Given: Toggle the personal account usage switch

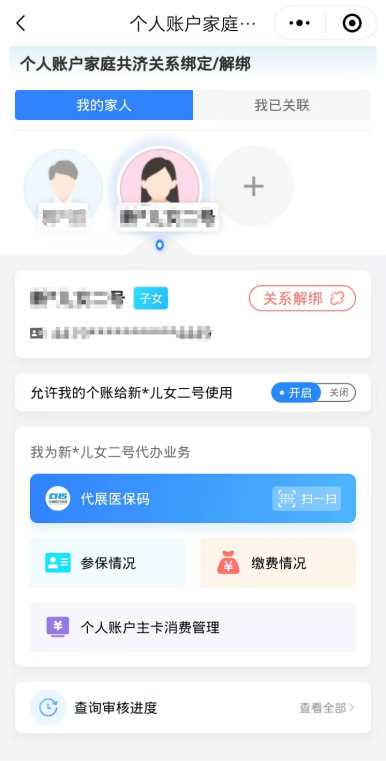Looking at the screenshot, I should [x=313, y=393].
